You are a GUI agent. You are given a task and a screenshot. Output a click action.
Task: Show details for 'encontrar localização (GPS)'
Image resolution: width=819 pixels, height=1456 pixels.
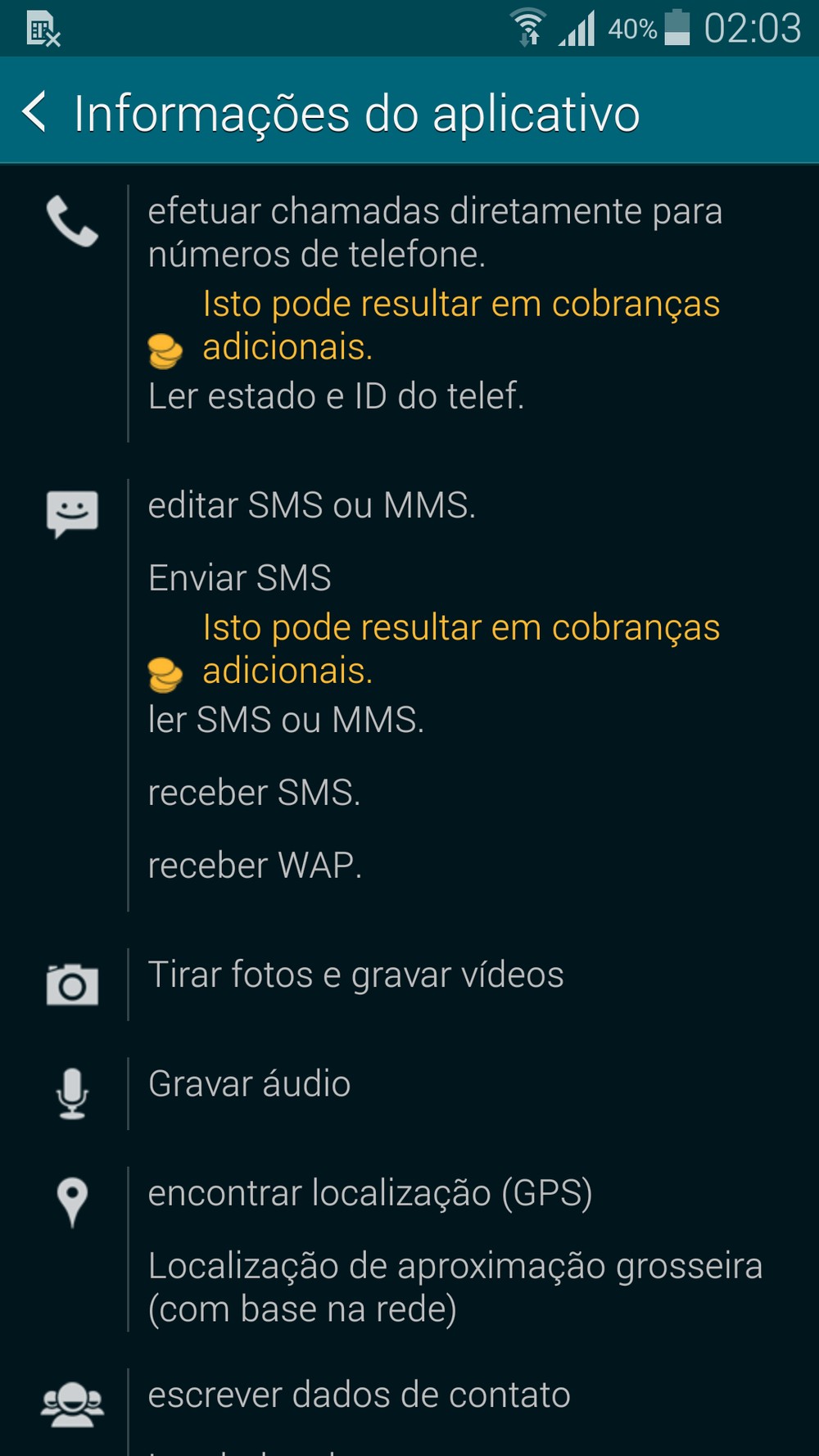[369, 1193]
